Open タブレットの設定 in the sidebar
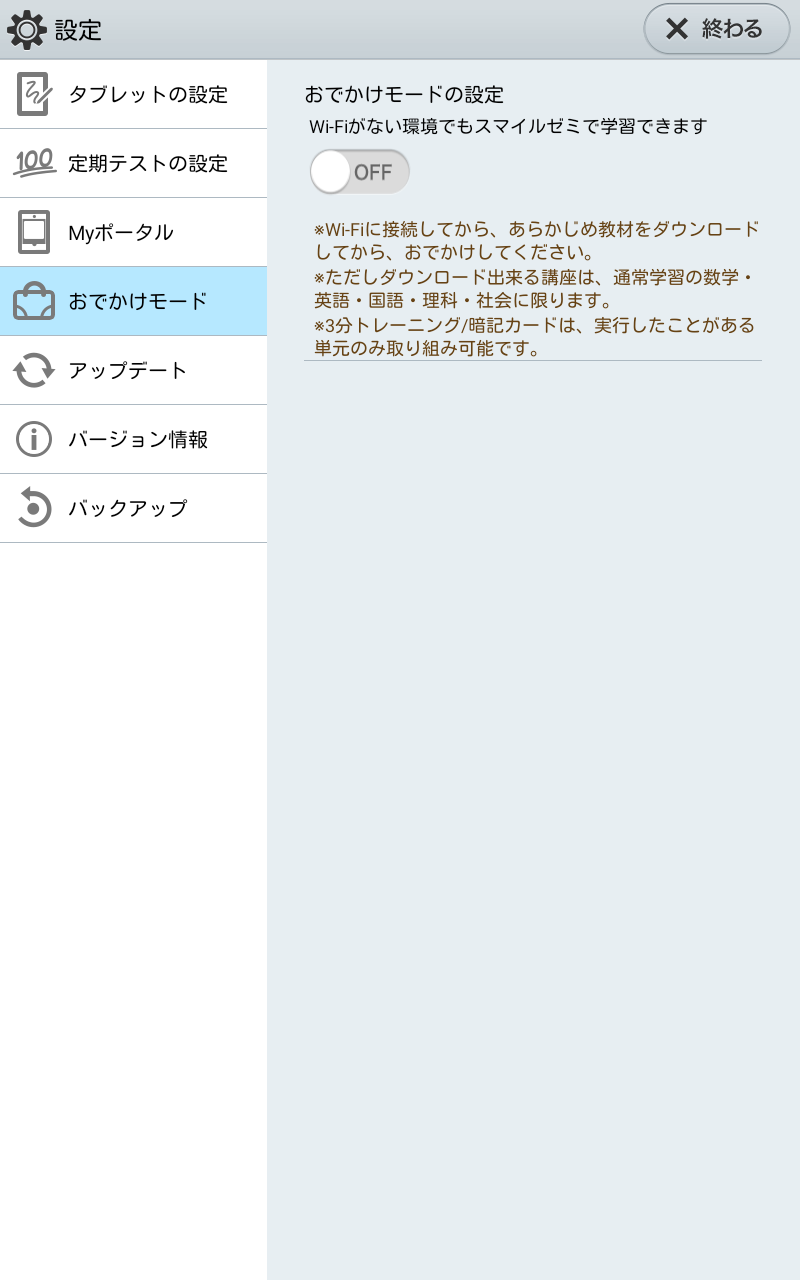 (x=133, y=95)
